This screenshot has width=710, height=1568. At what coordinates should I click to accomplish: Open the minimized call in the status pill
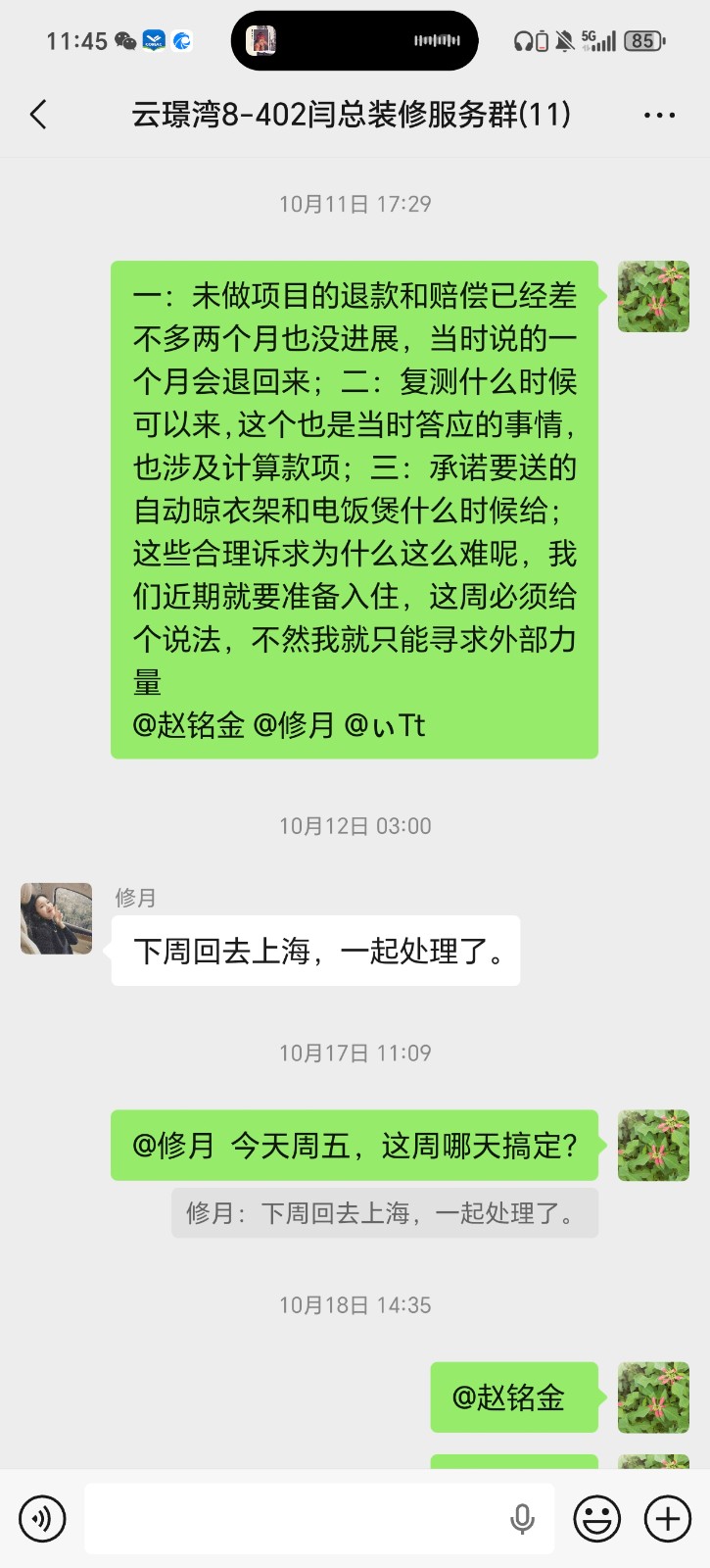click(x=355, y=41)
